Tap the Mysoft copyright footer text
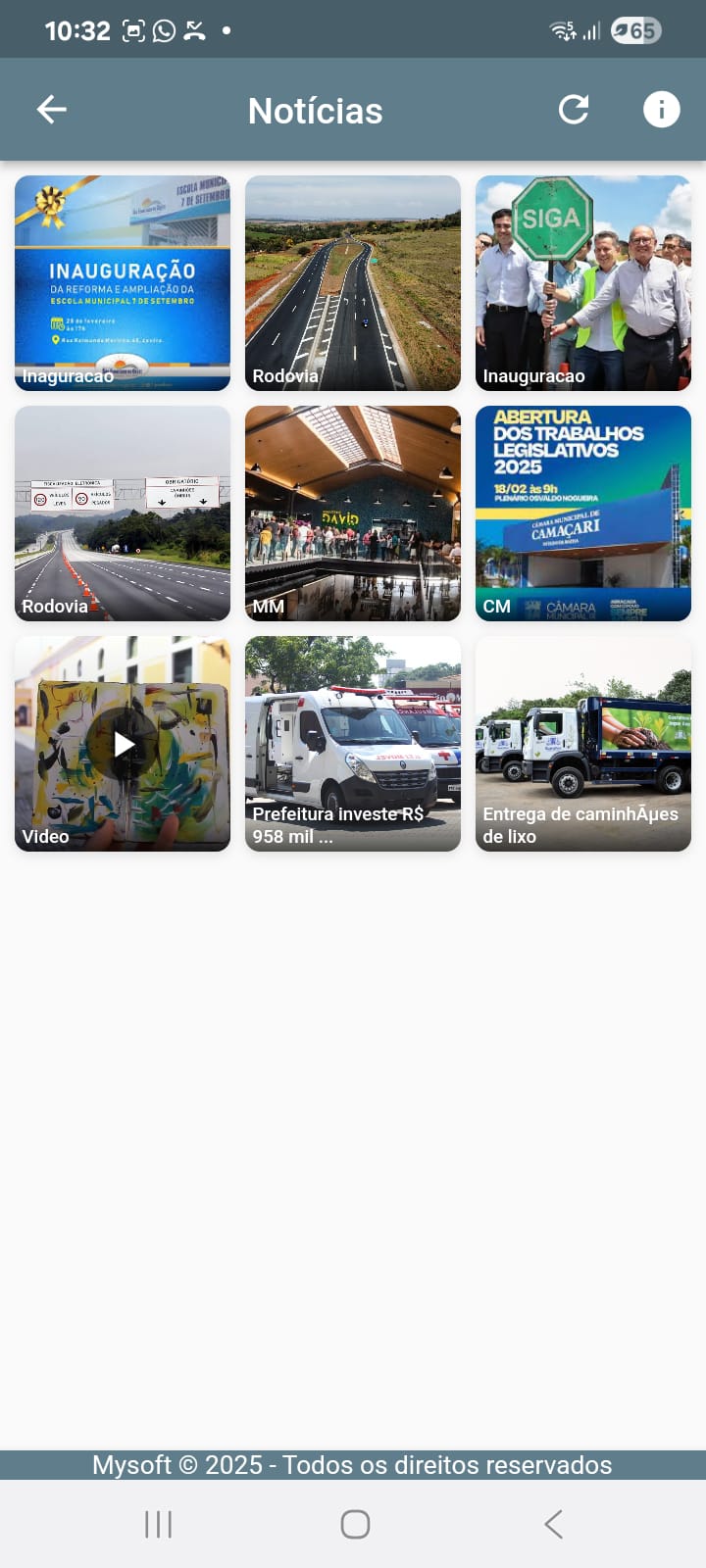 click(x=352, y=1464)
